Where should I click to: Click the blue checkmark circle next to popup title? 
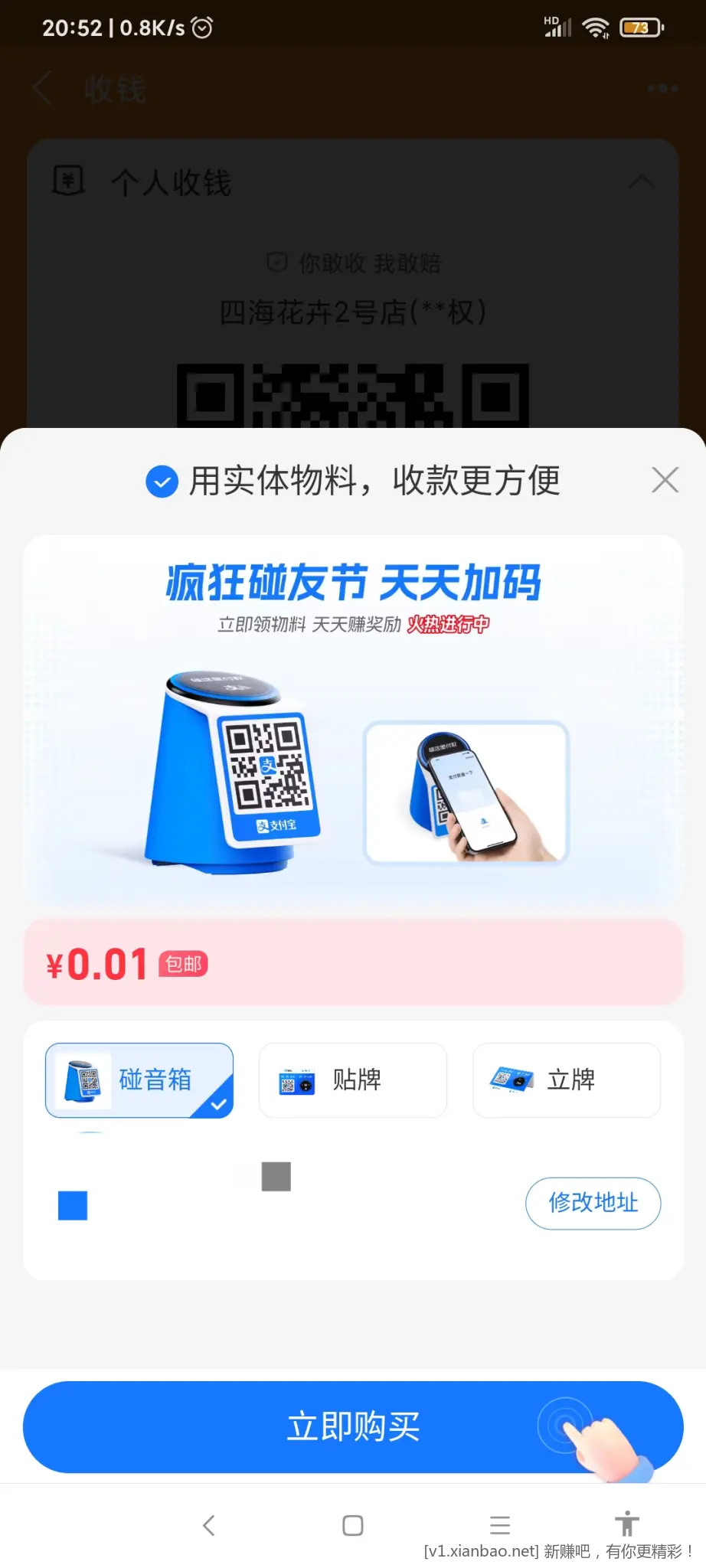[x=162, y=482]
